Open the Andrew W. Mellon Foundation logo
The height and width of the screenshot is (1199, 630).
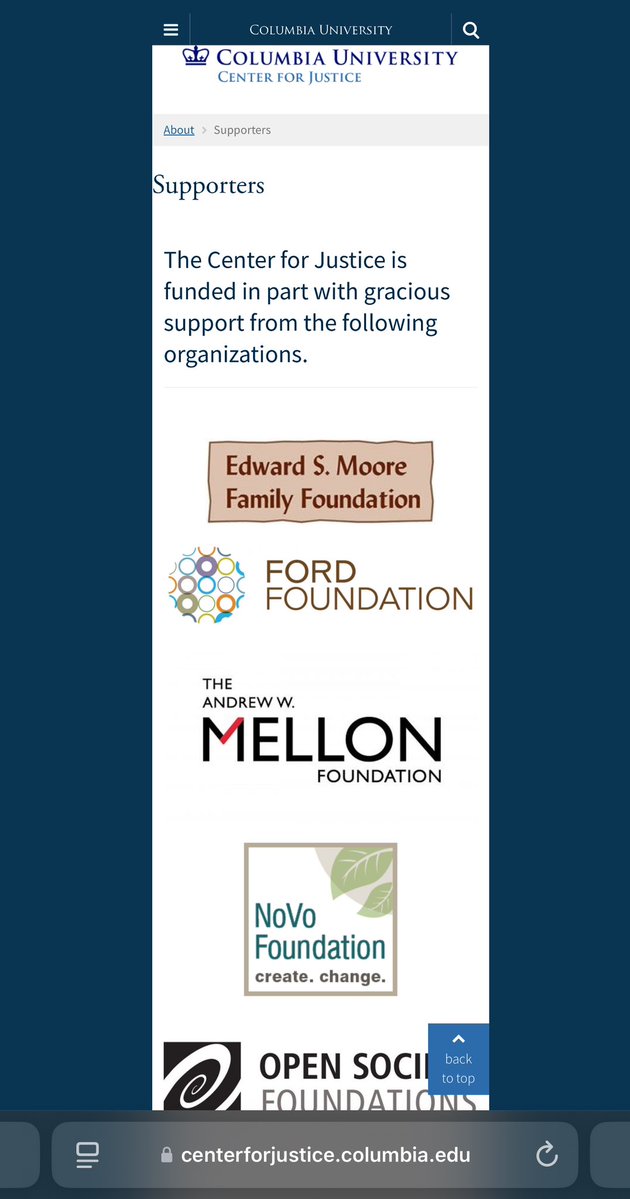321,730
